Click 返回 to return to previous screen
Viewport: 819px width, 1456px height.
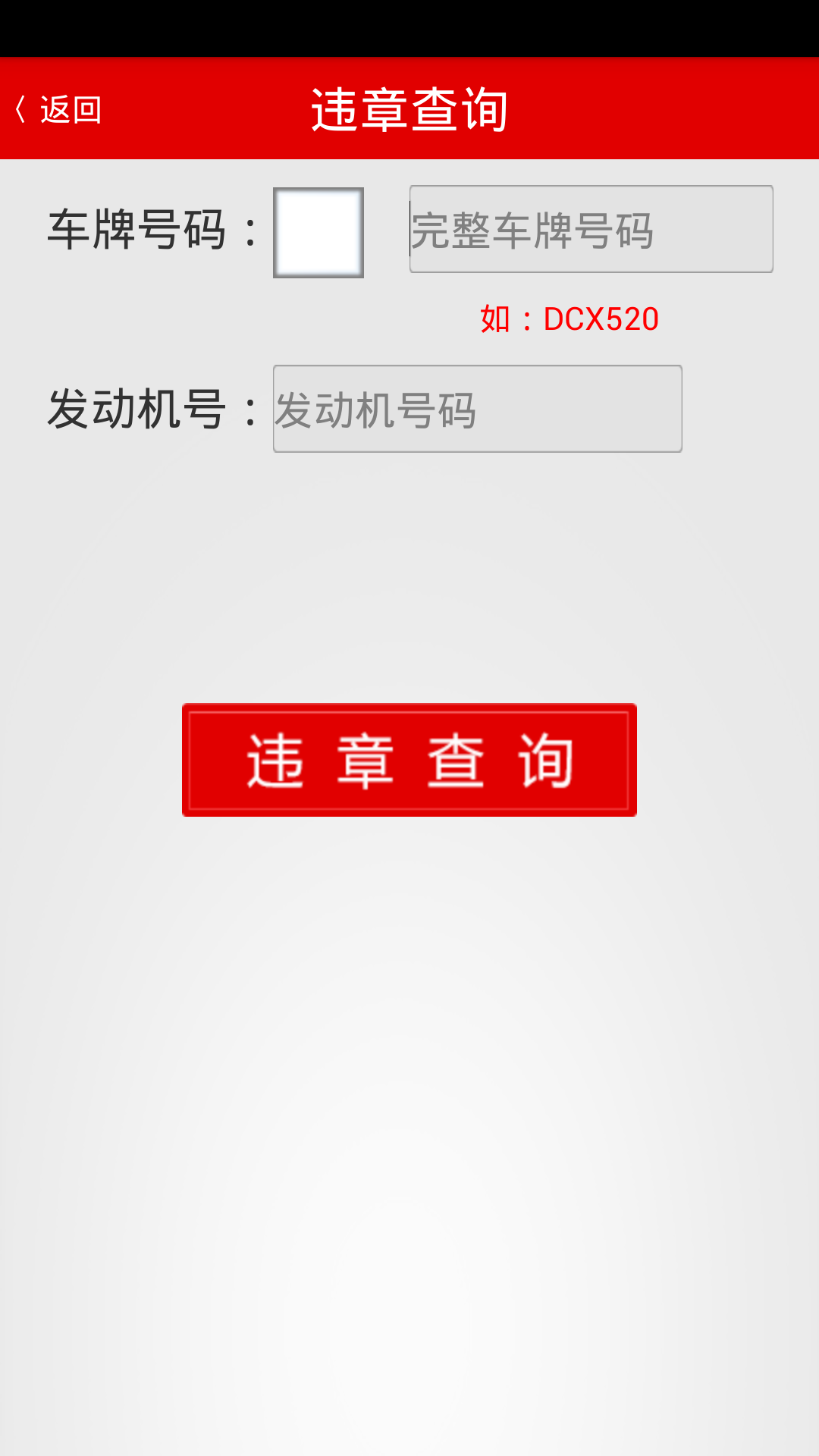[72, 109]
